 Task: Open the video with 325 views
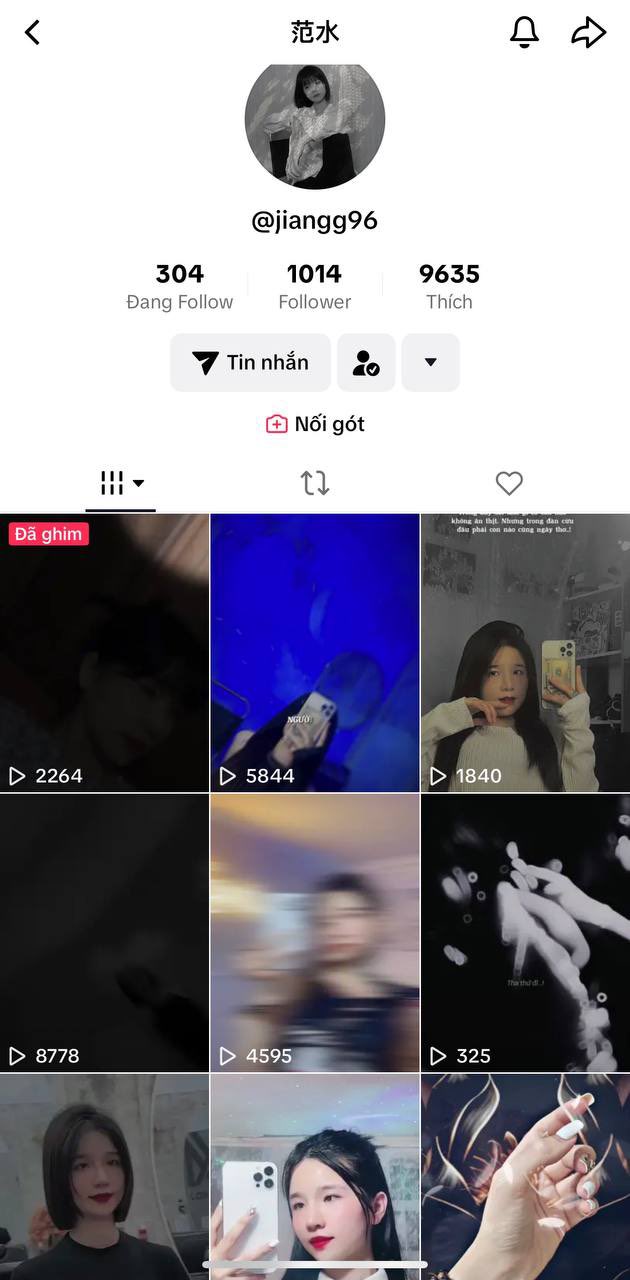point(525,932)
